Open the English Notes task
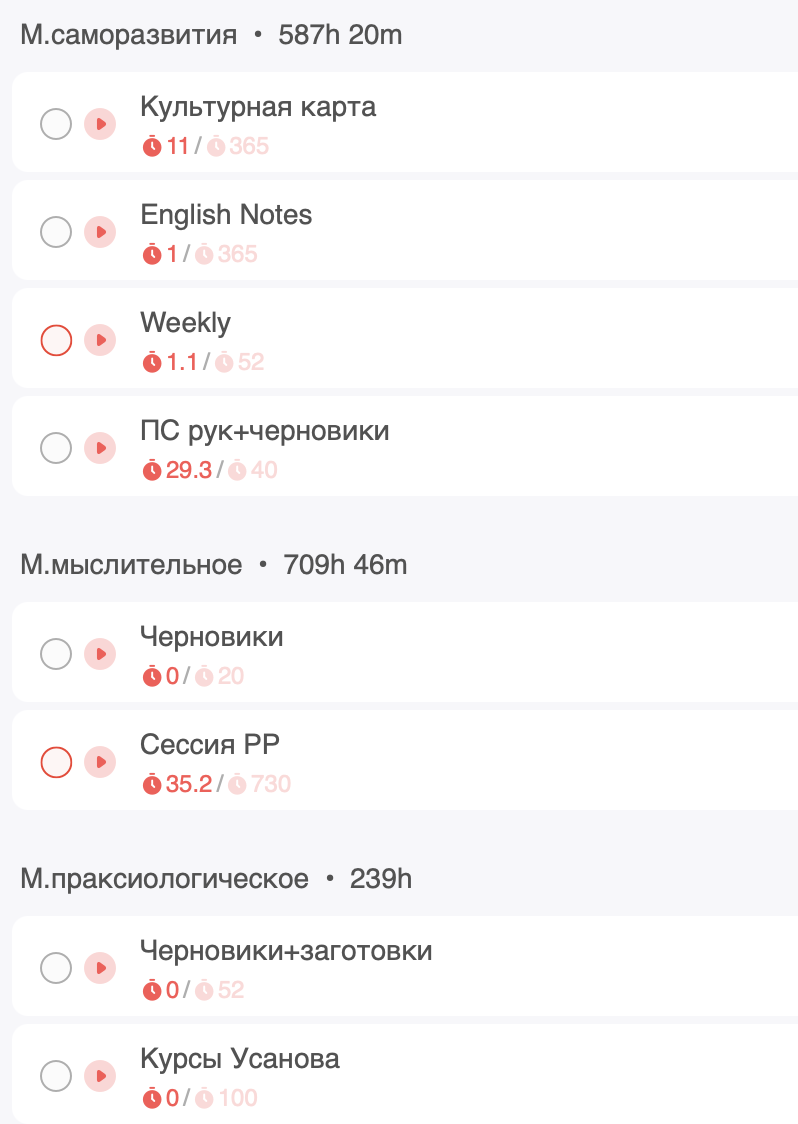798x1124 pixels. (226, 215)
